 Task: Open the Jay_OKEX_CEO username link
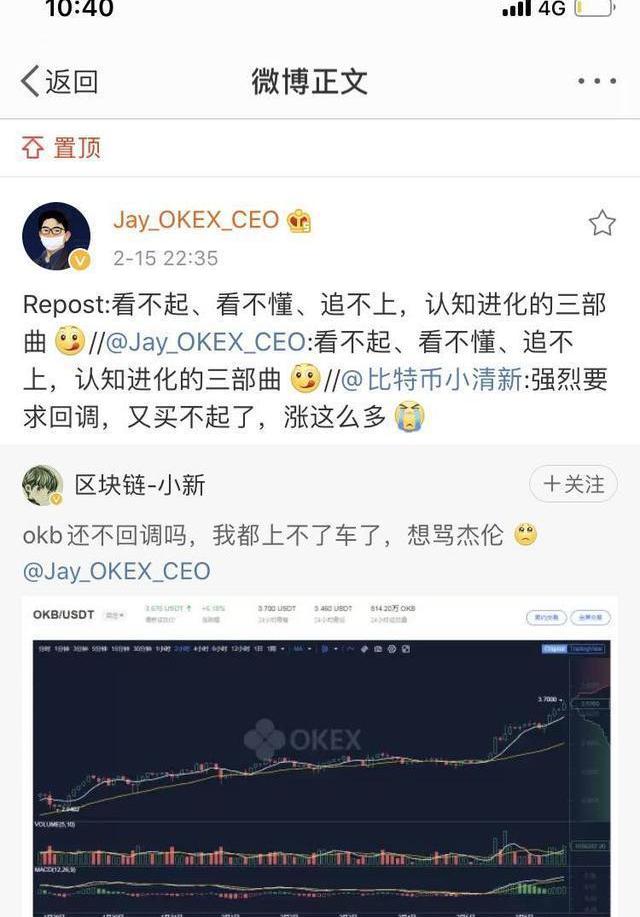(x=195, y=220)
